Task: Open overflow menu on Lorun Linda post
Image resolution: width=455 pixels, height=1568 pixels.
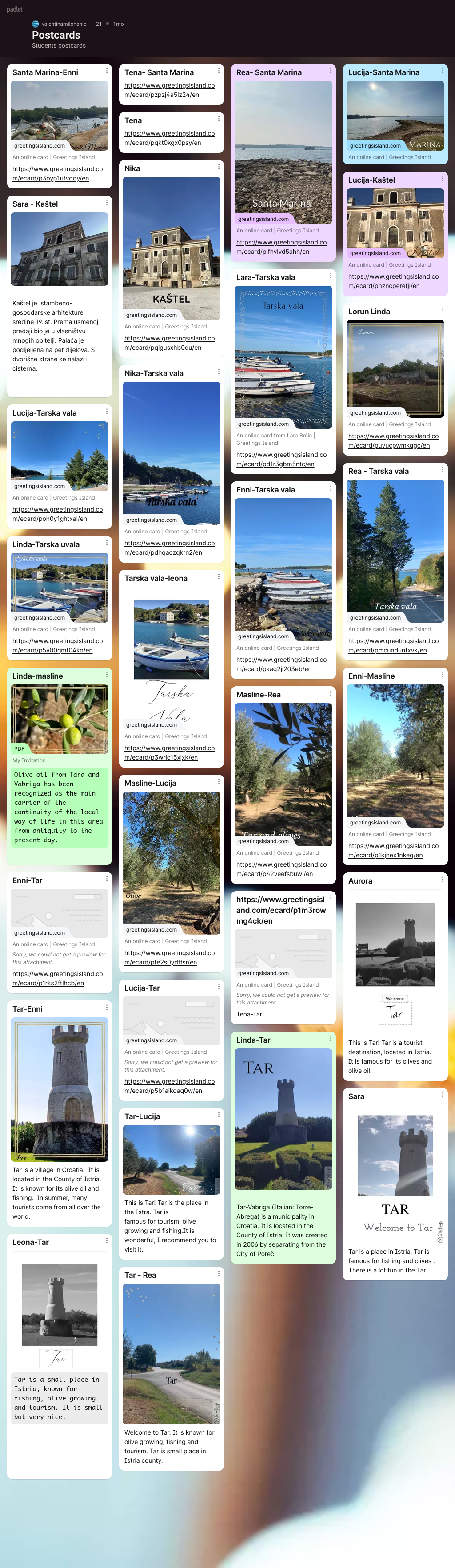Action: tap(443, 310)
